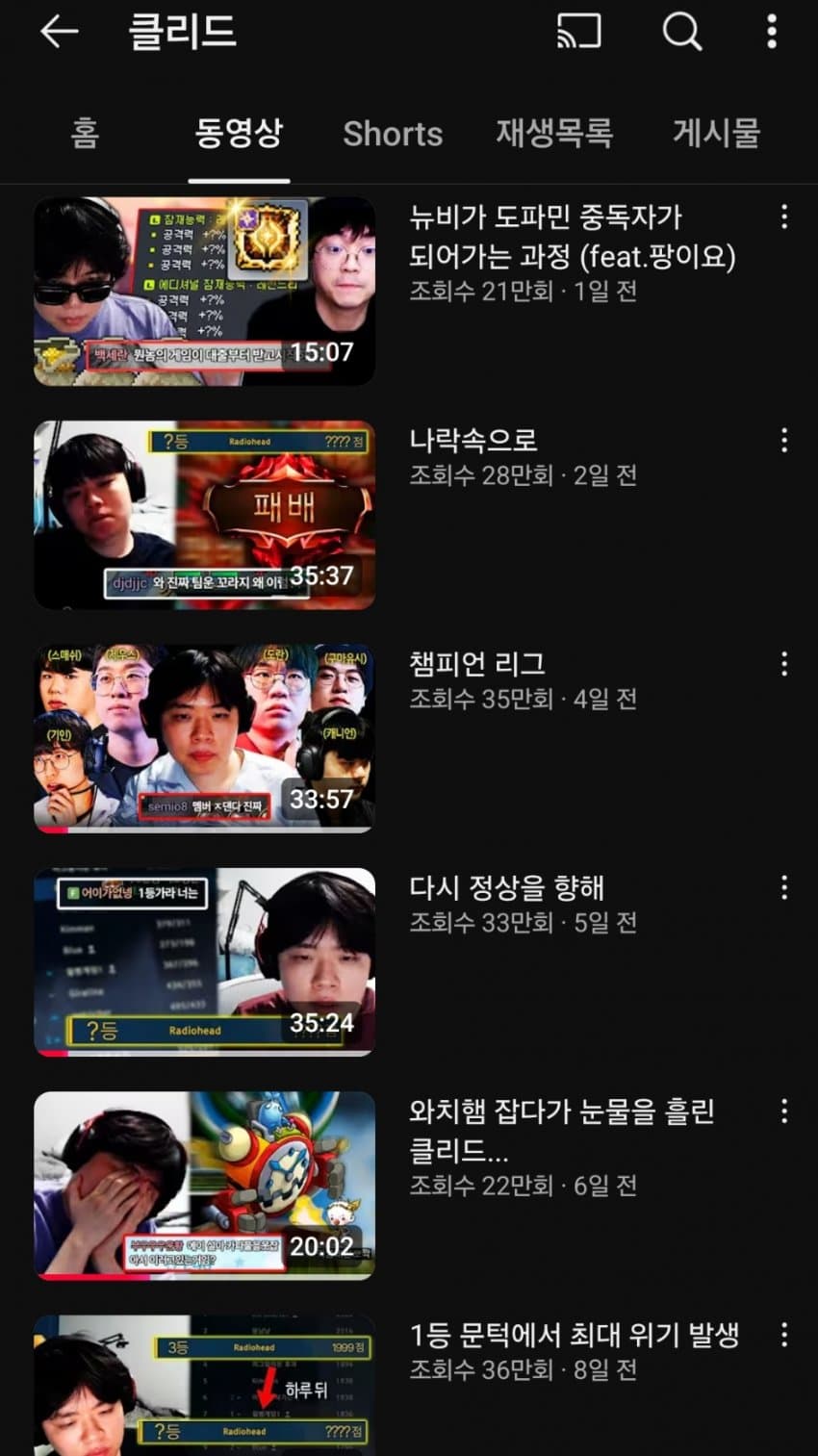This screenshot has width=818, height=1456.
Task: Play the video 1등 문턱에서 최대 위기 발생
Action: pyautogui.click(x=204, y=1386)
